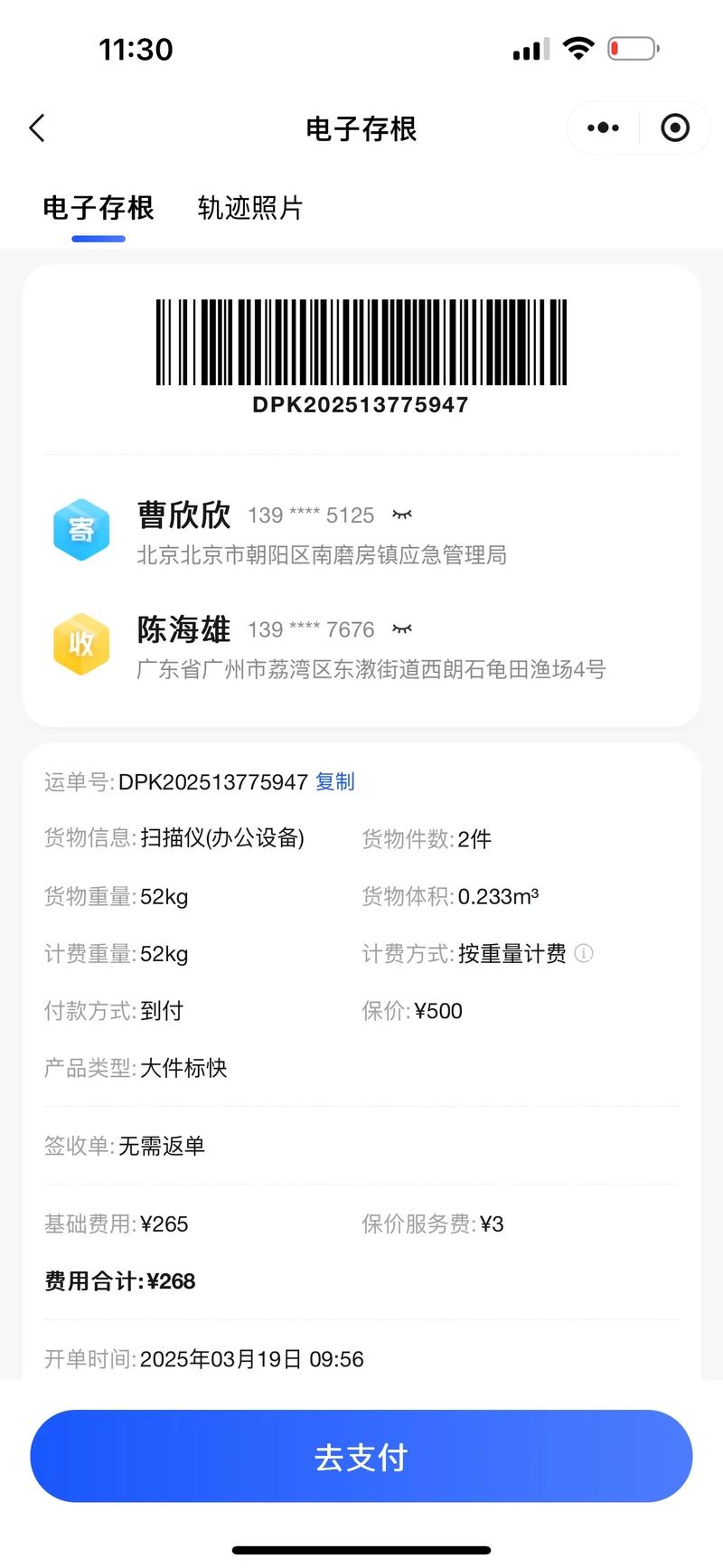Screen dimensions: 723x1568
Task: Tap the battery indicator icon
Action: click(633, 50)
